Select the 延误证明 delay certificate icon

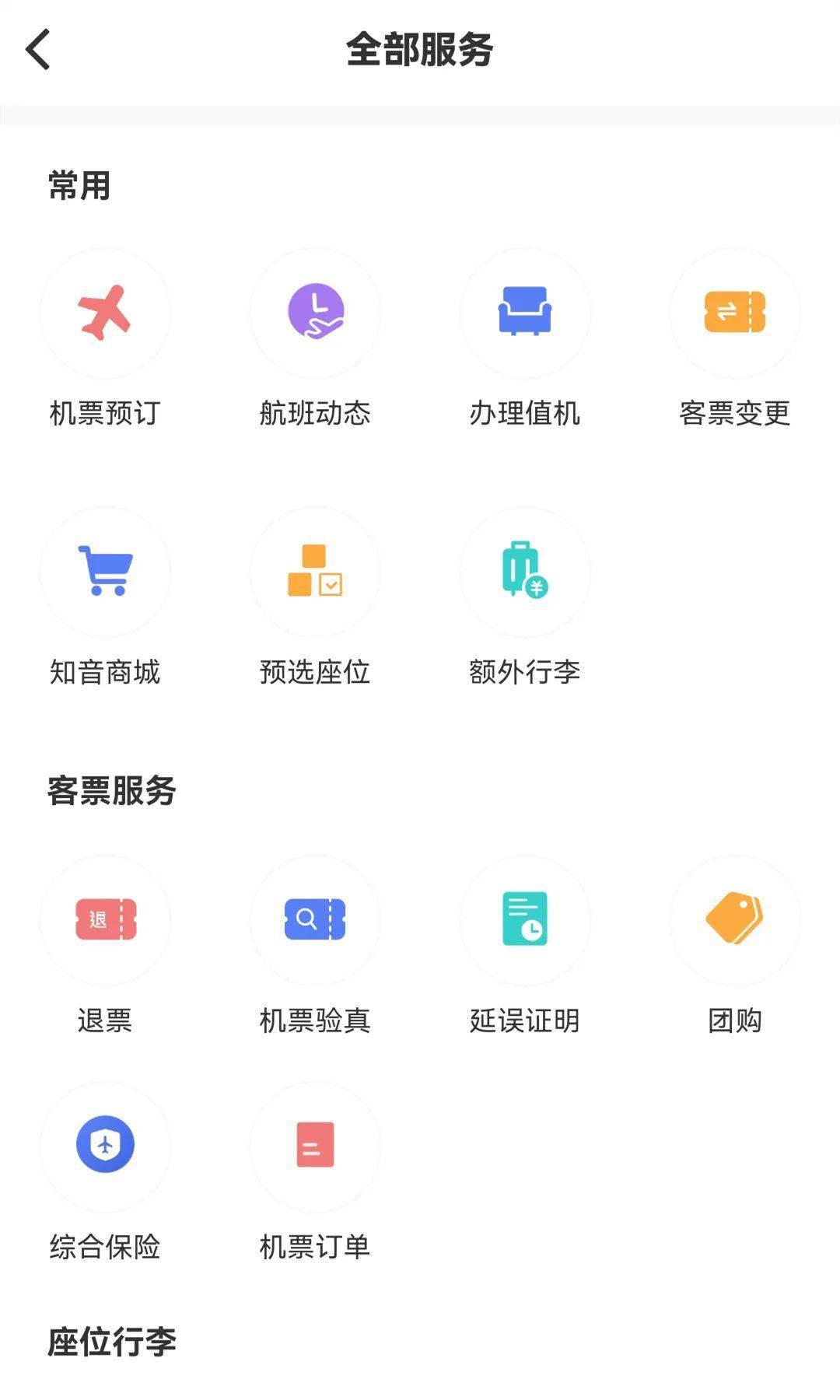coord(525,920)
